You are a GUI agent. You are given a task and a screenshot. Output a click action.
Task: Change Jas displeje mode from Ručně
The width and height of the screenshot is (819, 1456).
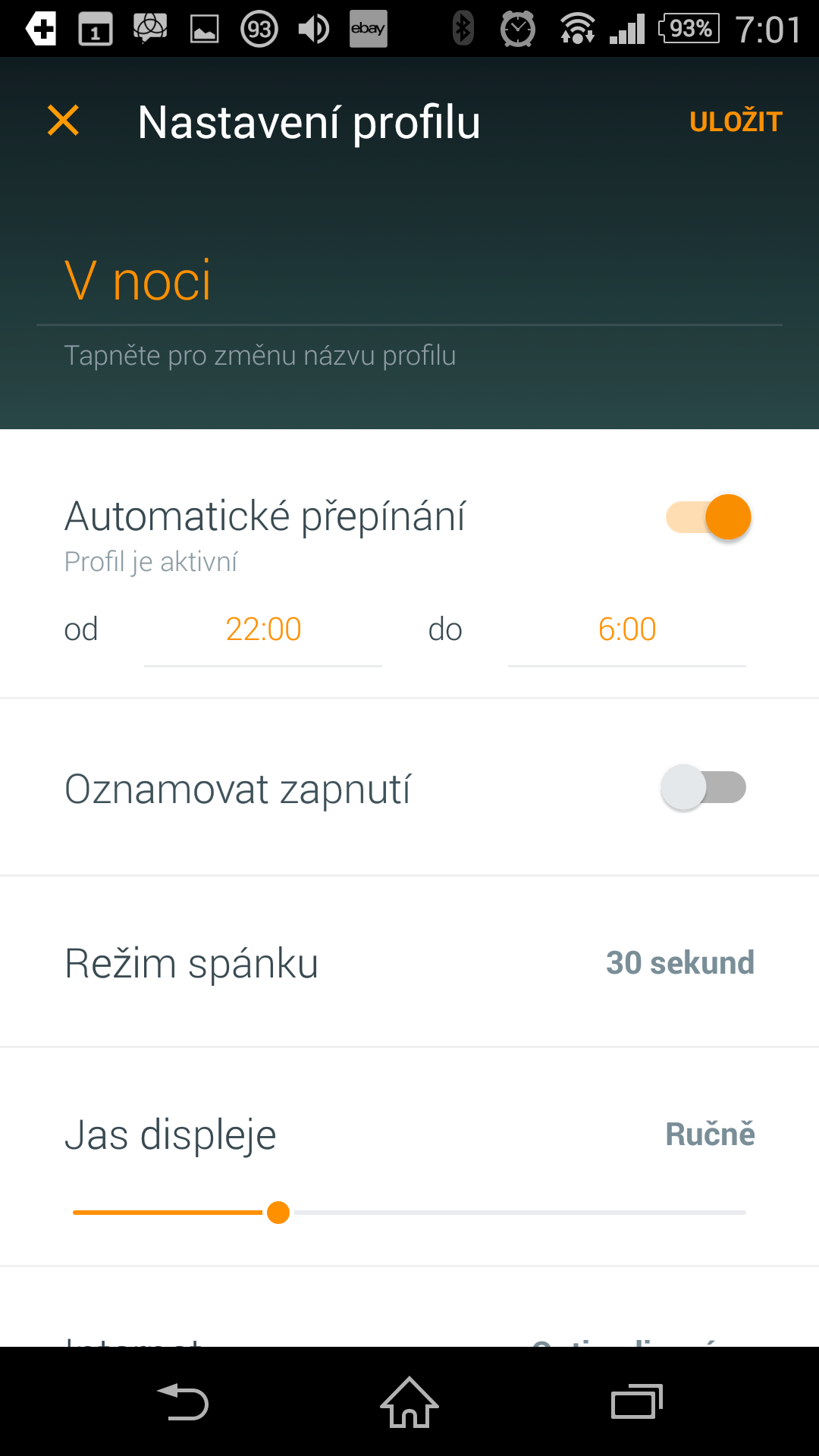click(710, 1134)
